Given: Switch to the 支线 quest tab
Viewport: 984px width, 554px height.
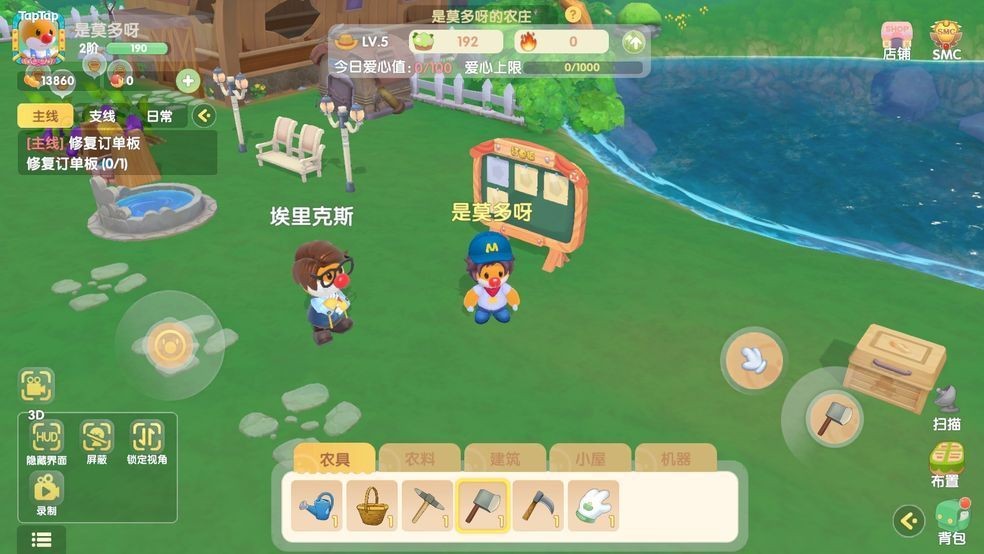Looking at the screenshot, I should (102, 116).
